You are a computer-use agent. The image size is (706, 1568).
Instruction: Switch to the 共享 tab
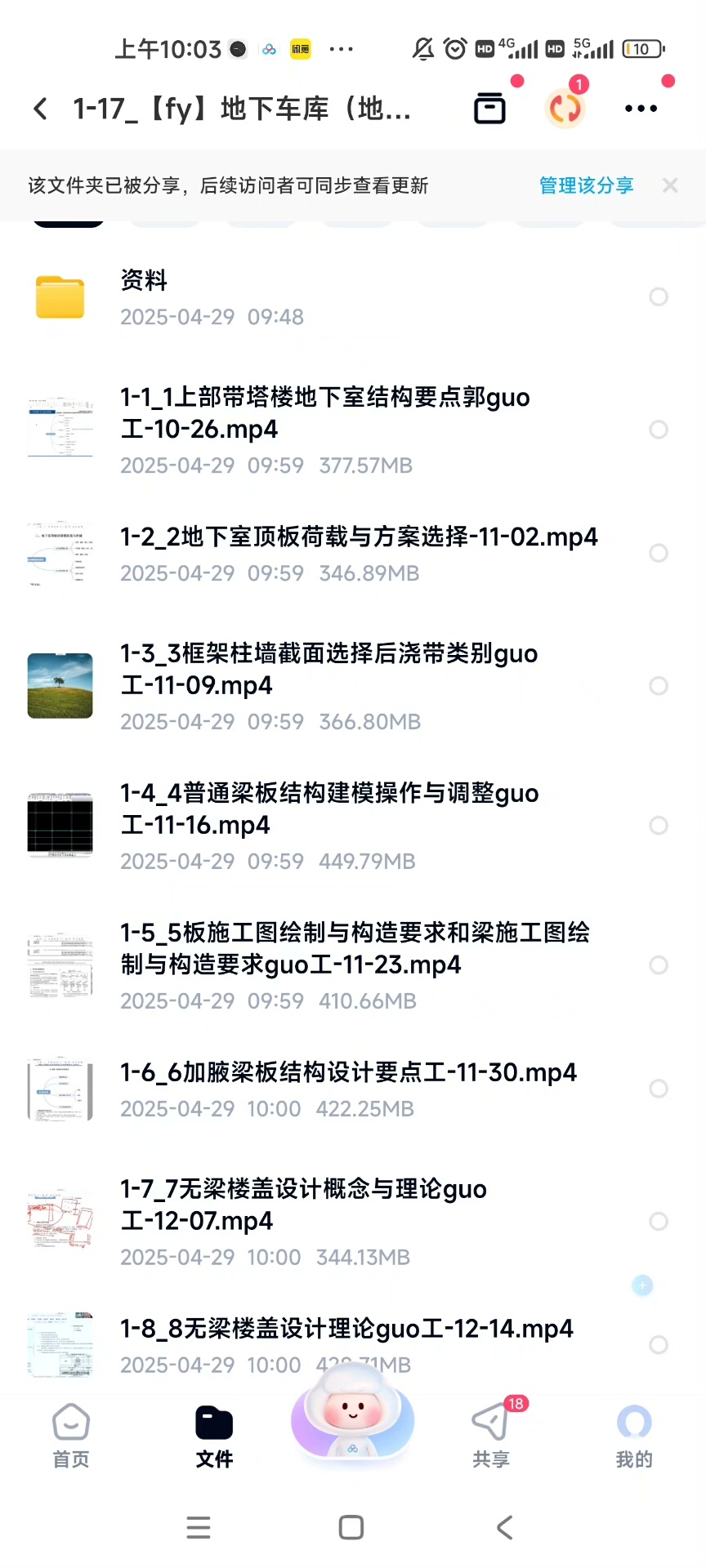click(491, 1436)
